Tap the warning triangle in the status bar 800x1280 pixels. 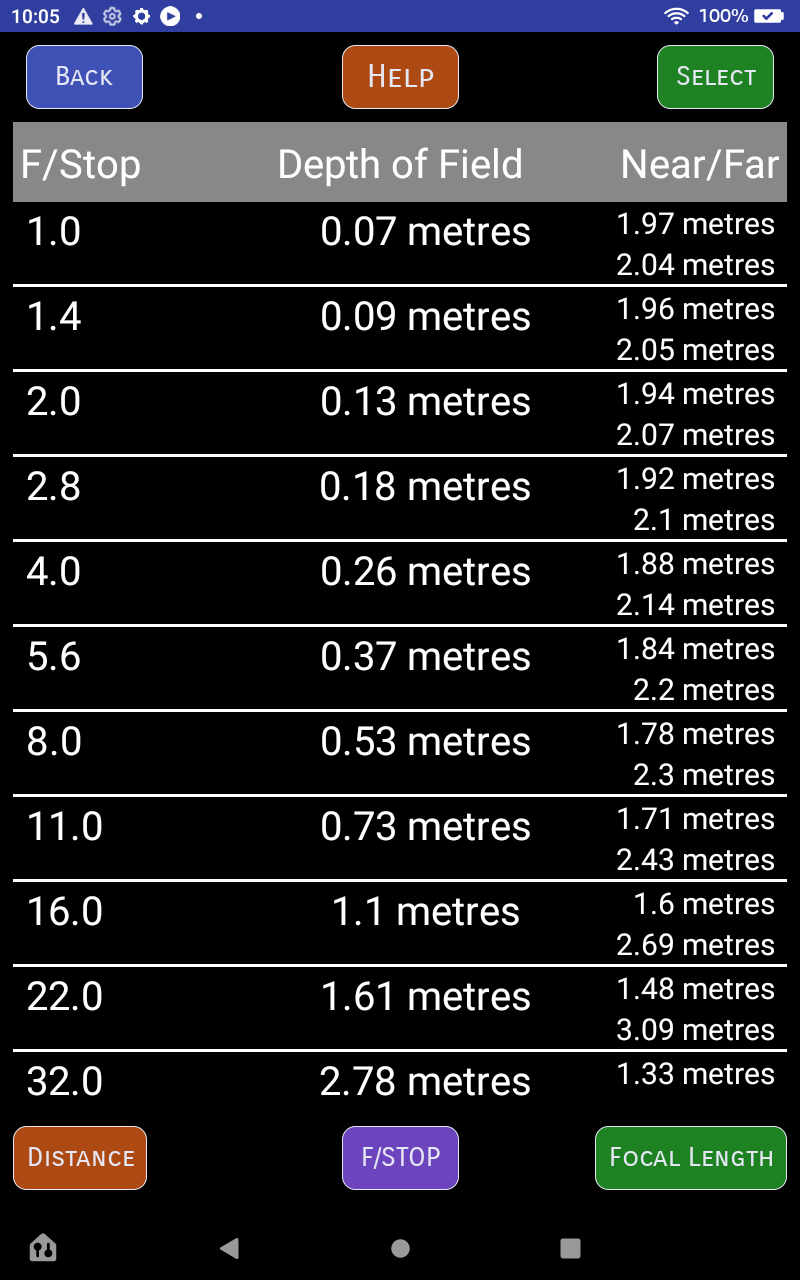point(79,16)
